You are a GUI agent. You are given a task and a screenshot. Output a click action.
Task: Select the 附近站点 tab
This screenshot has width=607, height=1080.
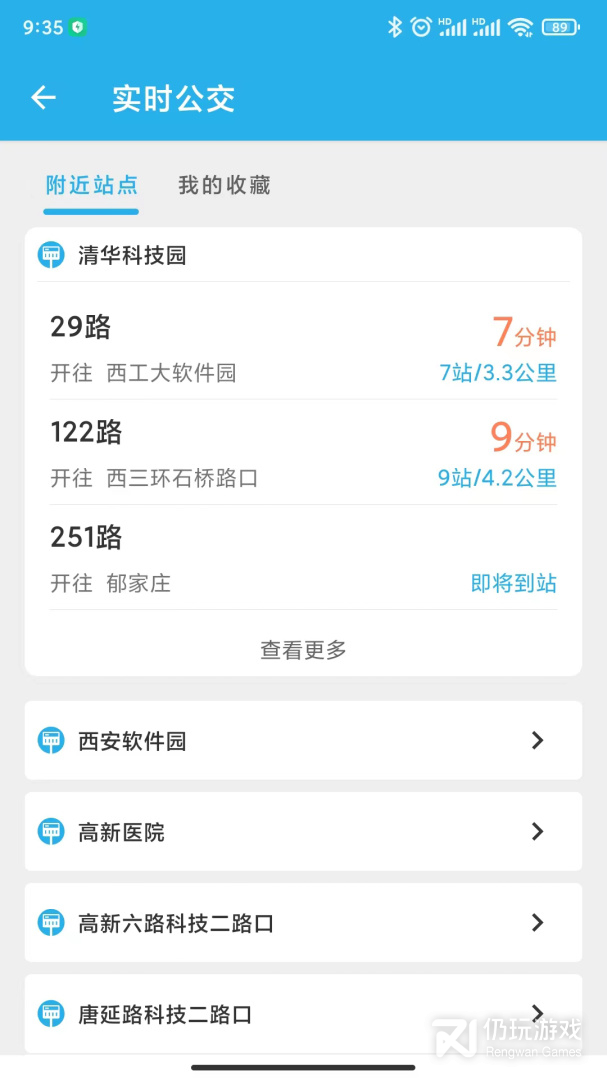point(91,185)
